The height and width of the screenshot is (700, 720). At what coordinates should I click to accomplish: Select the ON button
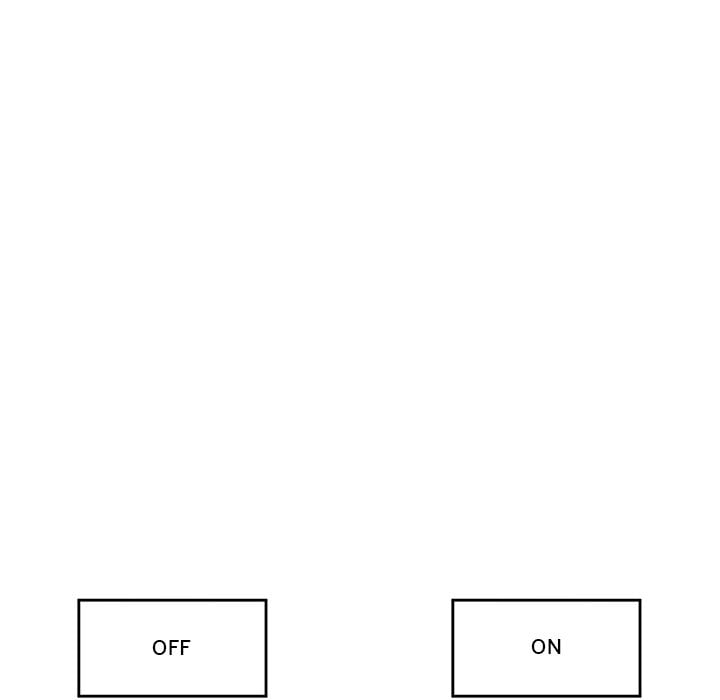546,648
